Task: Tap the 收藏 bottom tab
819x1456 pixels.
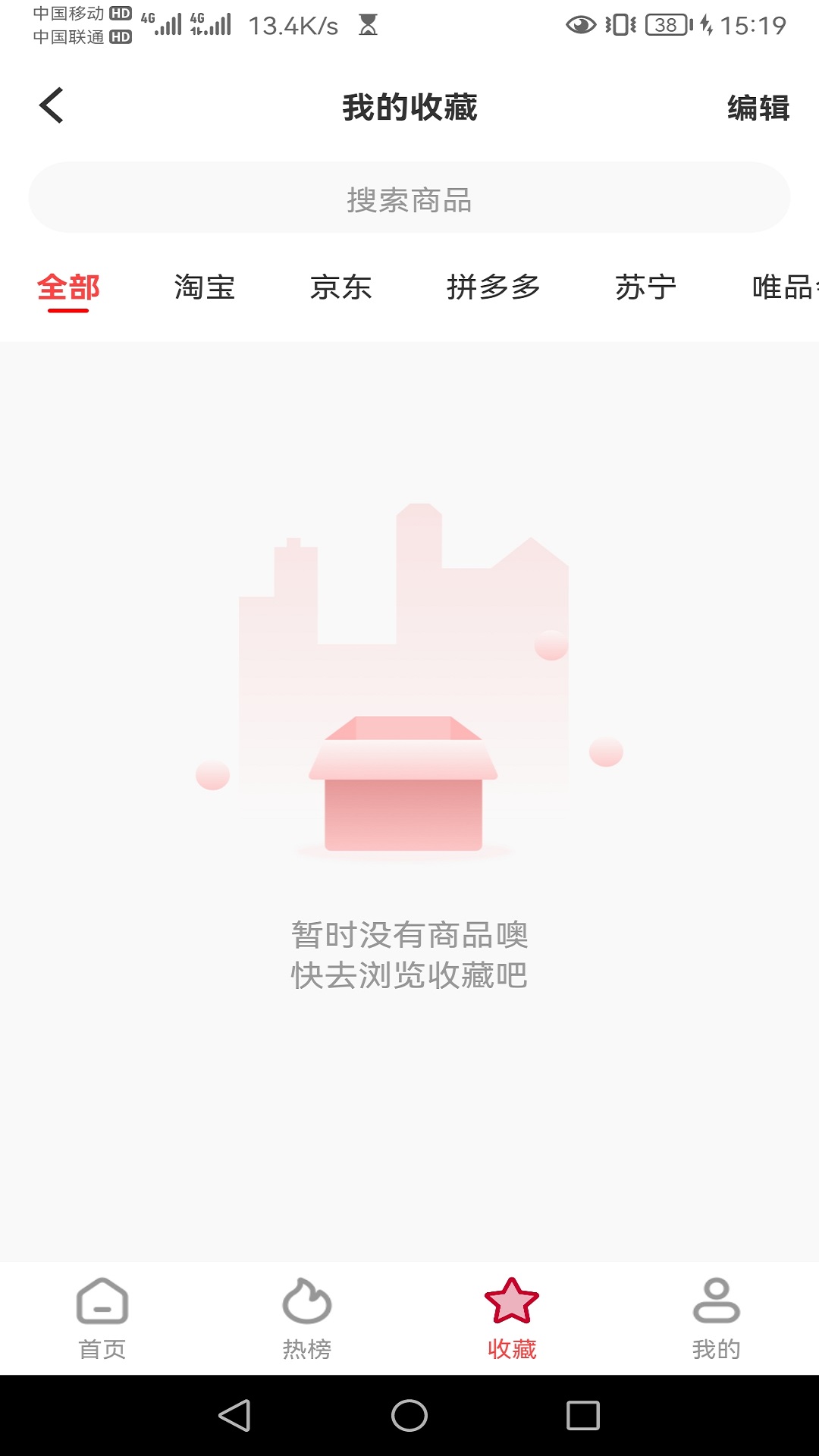Action: click(512, 1318)
